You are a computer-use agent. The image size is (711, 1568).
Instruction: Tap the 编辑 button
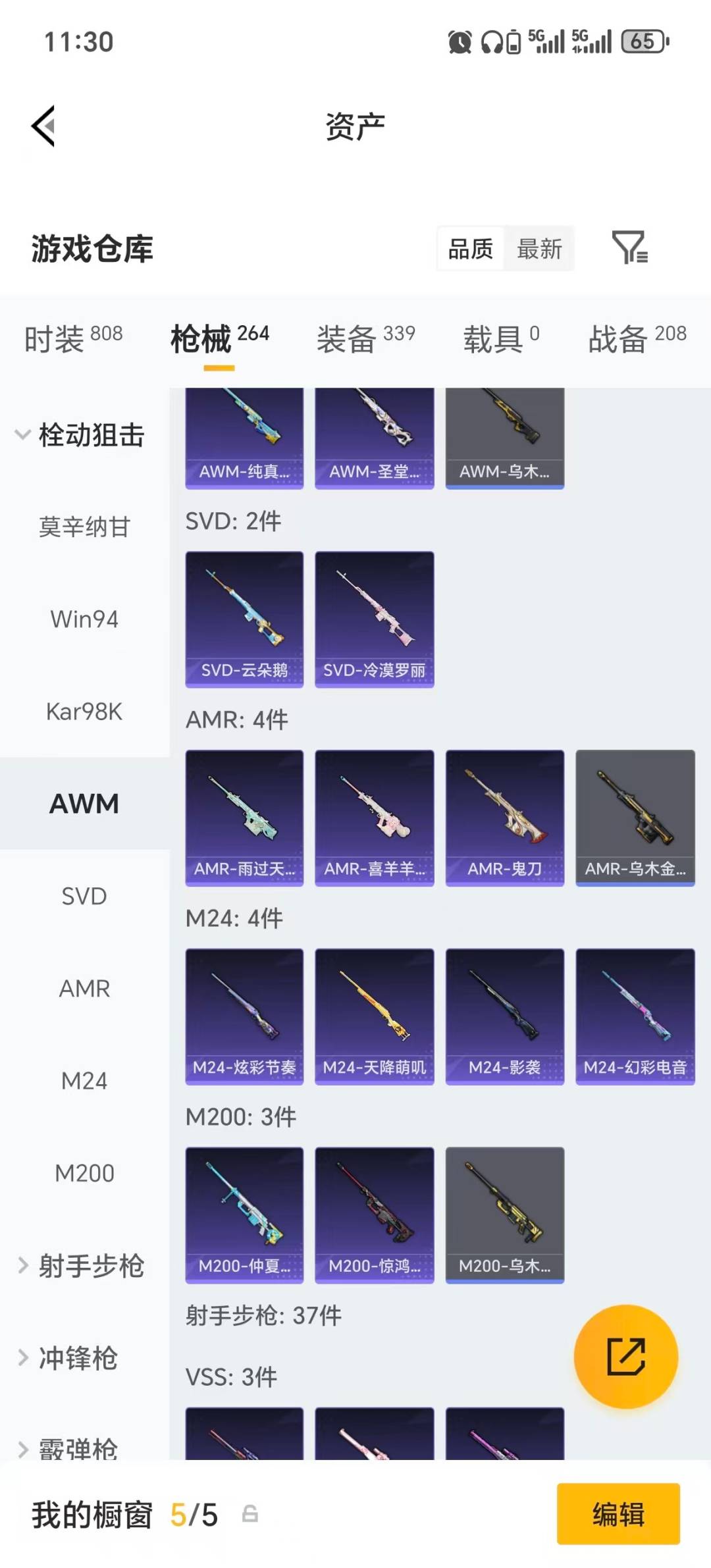pos(618,1515)
